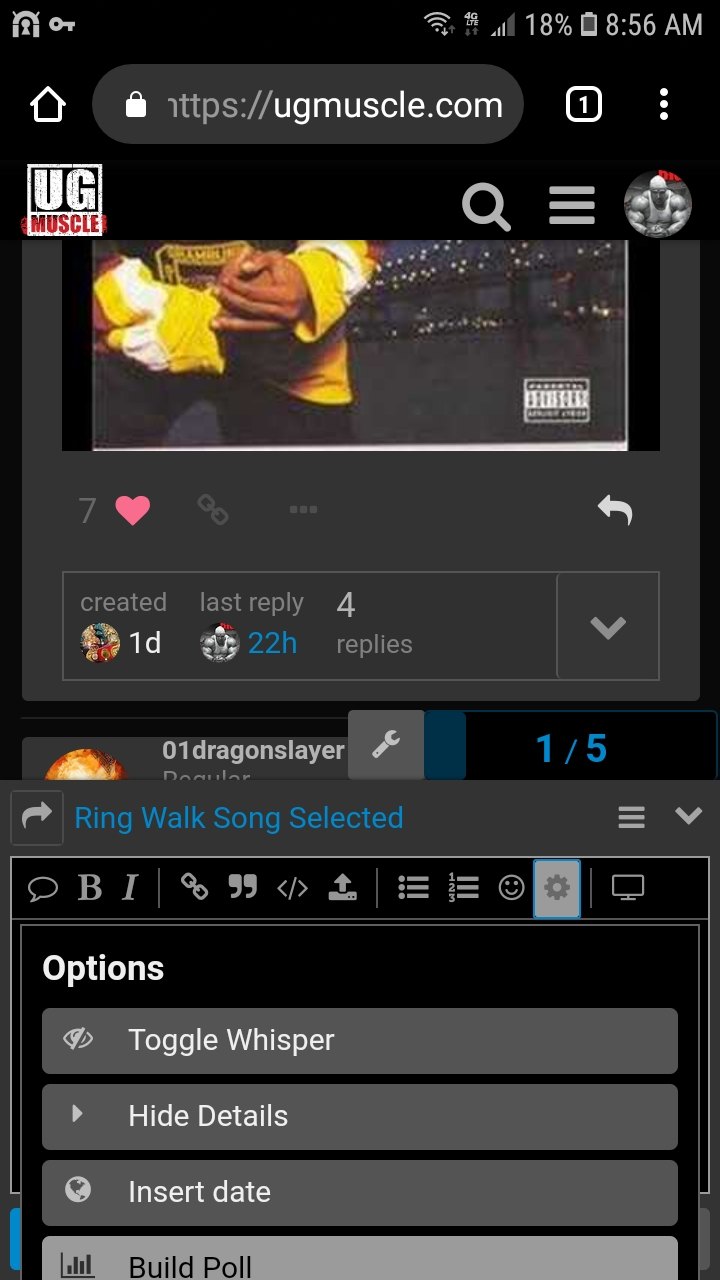Select Insert date option
This screenshot has height=1280, width=720.
click(x=359, y=1192)
